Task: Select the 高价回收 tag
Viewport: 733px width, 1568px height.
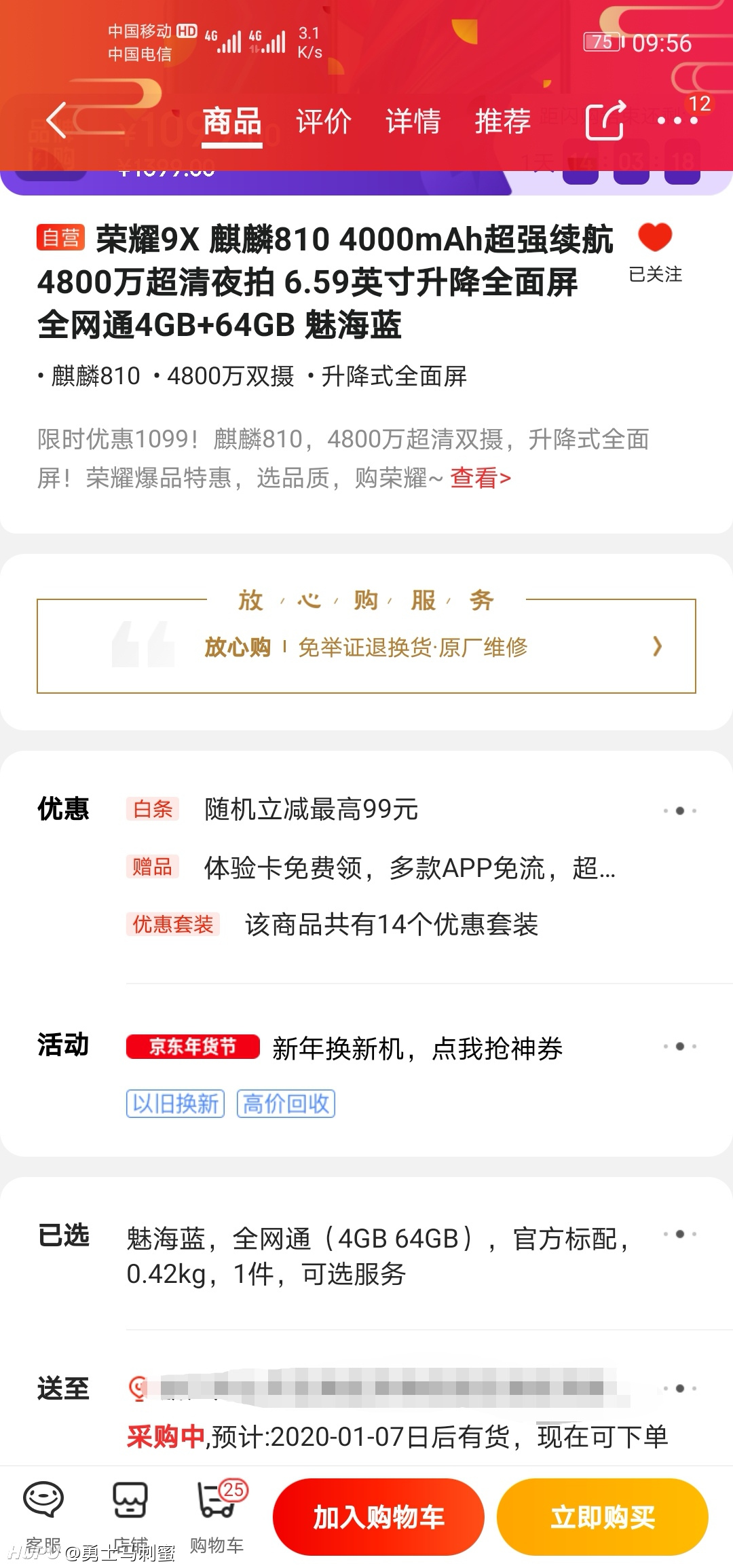Action: [286, 1103]
